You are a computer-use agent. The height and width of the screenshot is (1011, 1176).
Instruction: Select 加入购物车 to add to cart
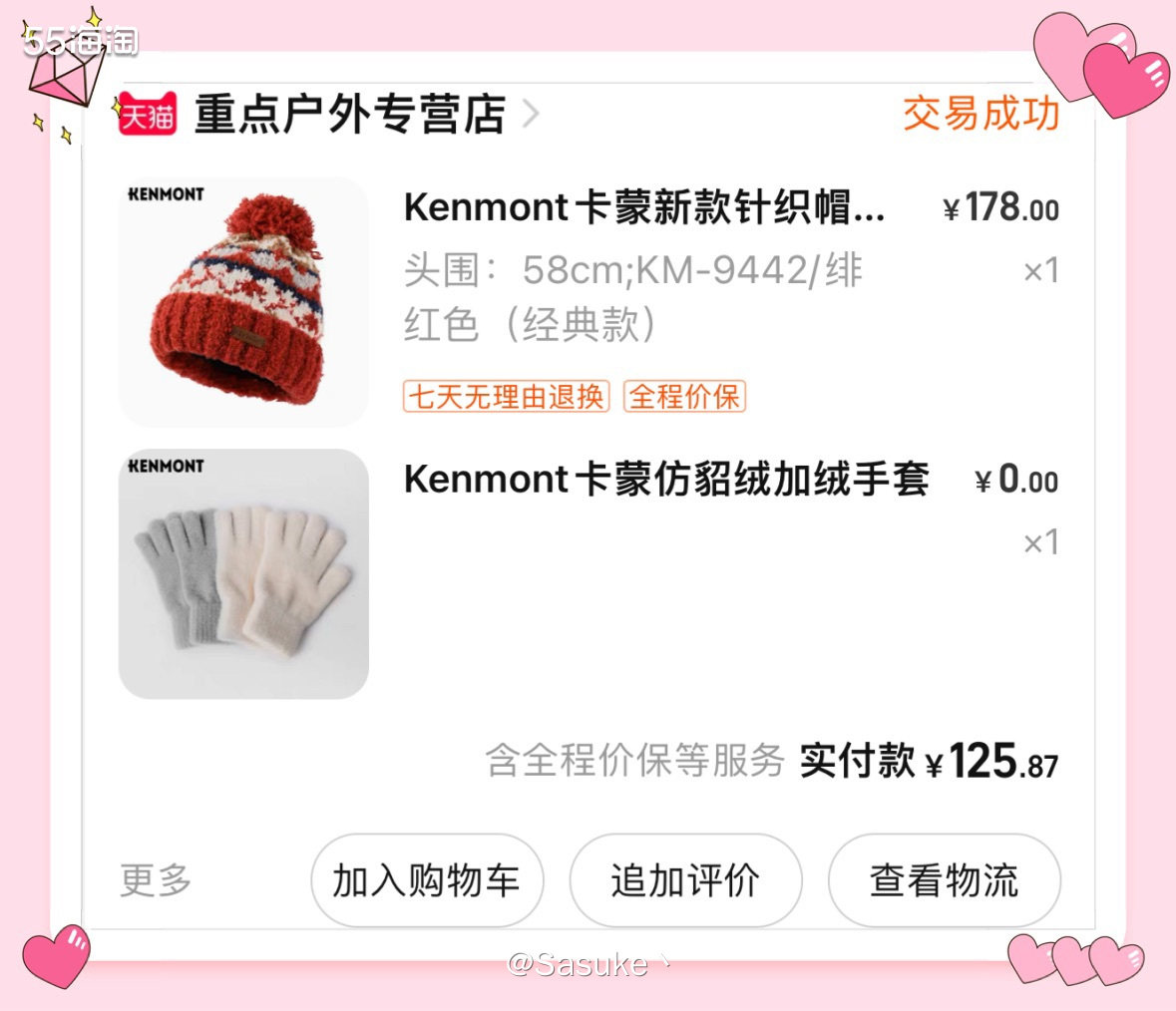426,880
